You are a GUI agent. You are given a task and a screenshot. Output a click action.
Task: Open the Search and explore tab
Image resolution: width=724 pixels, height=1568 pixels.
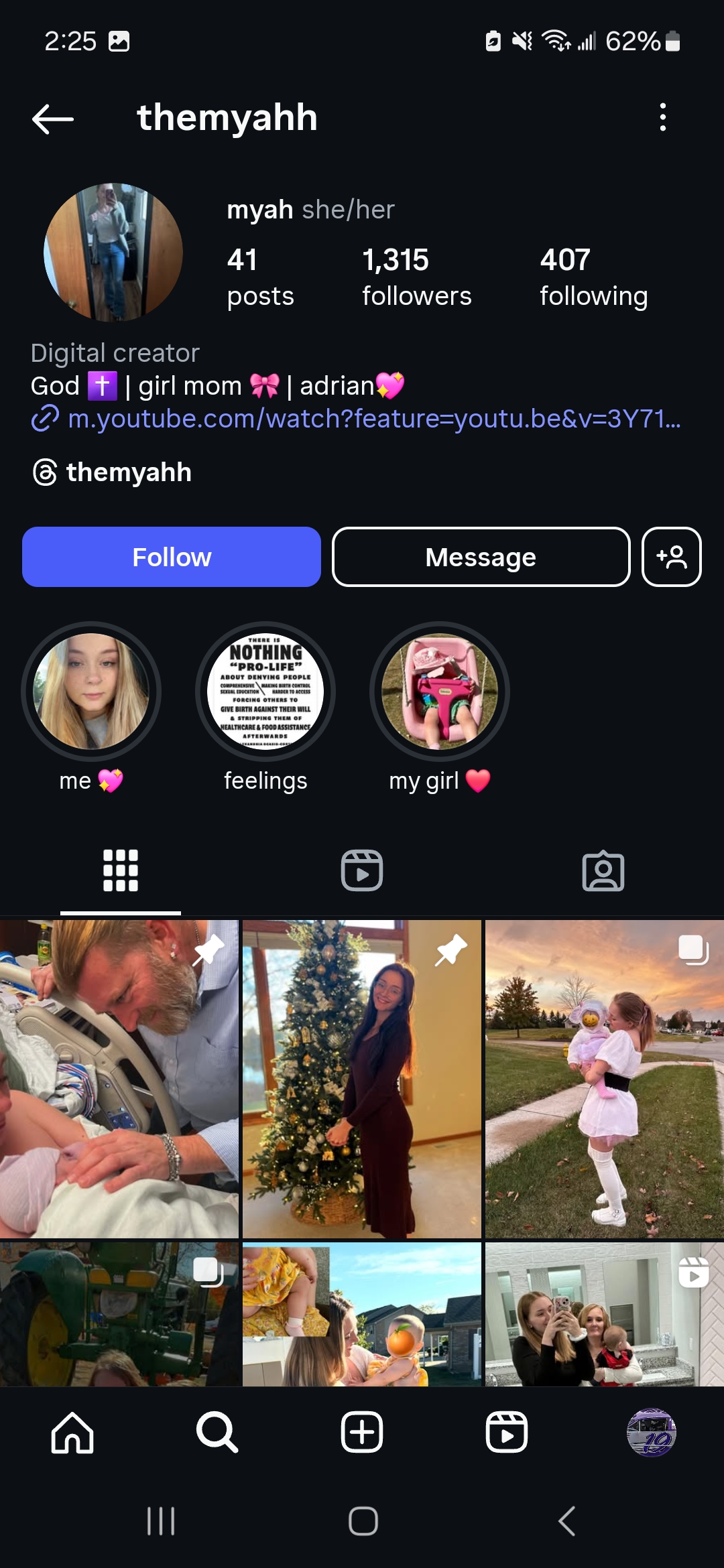[x=217, y=1433]
